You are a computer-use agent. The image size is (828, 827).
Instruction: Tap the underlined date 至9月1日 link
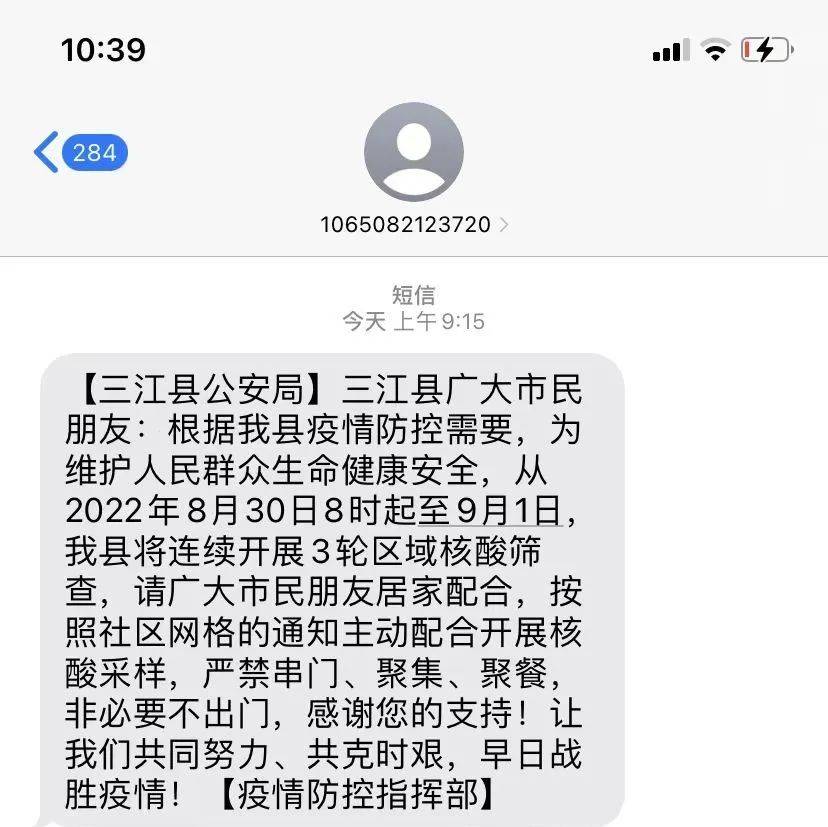pyautogui.click(x=489, y=510)
